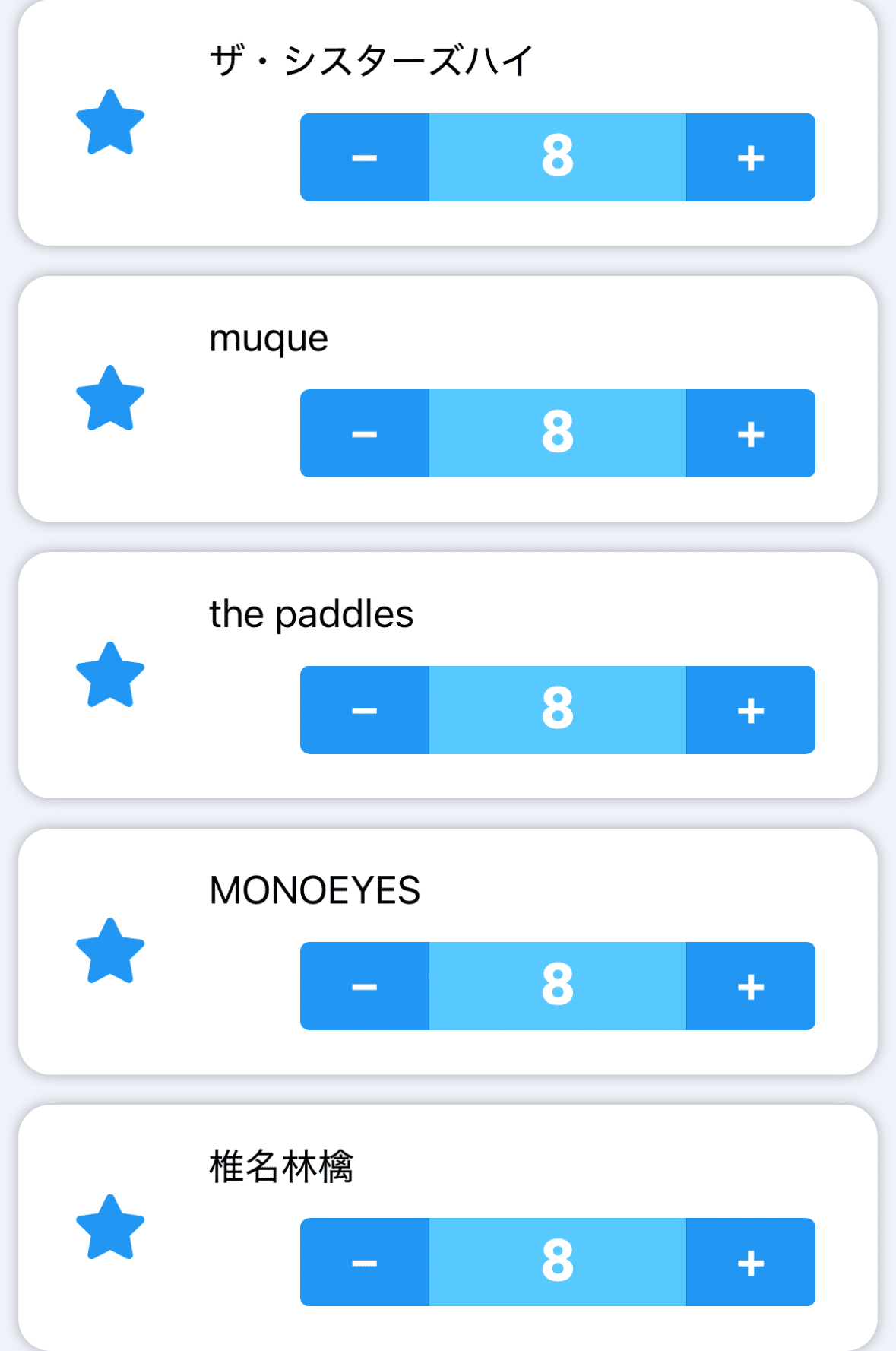896x1351 pixels.
Task: Toggle the star next to MONOEYES
Action: [110, 952]
